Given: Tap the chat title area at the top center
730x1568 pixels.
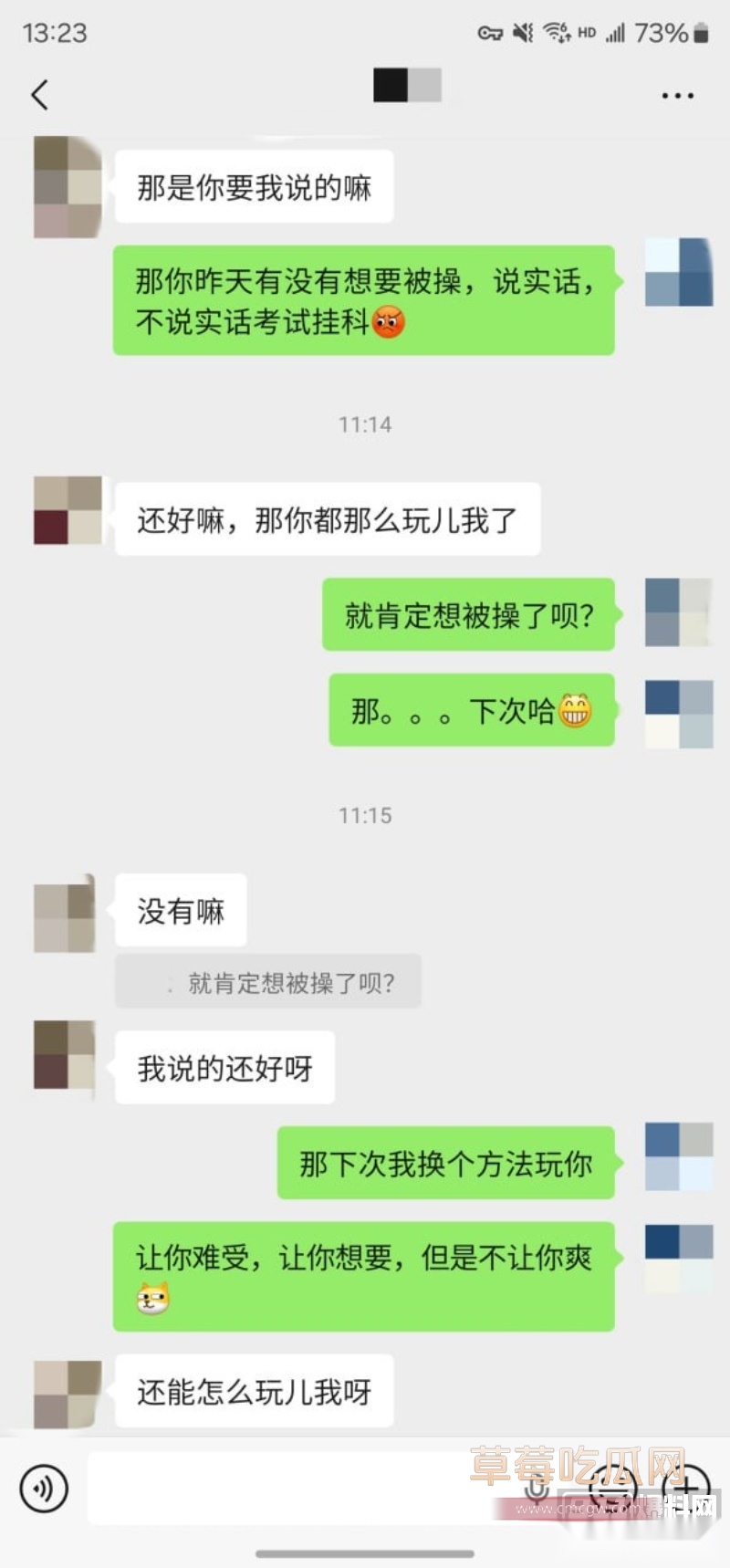Looking at the screenshot, I should (x=408, y=86).
